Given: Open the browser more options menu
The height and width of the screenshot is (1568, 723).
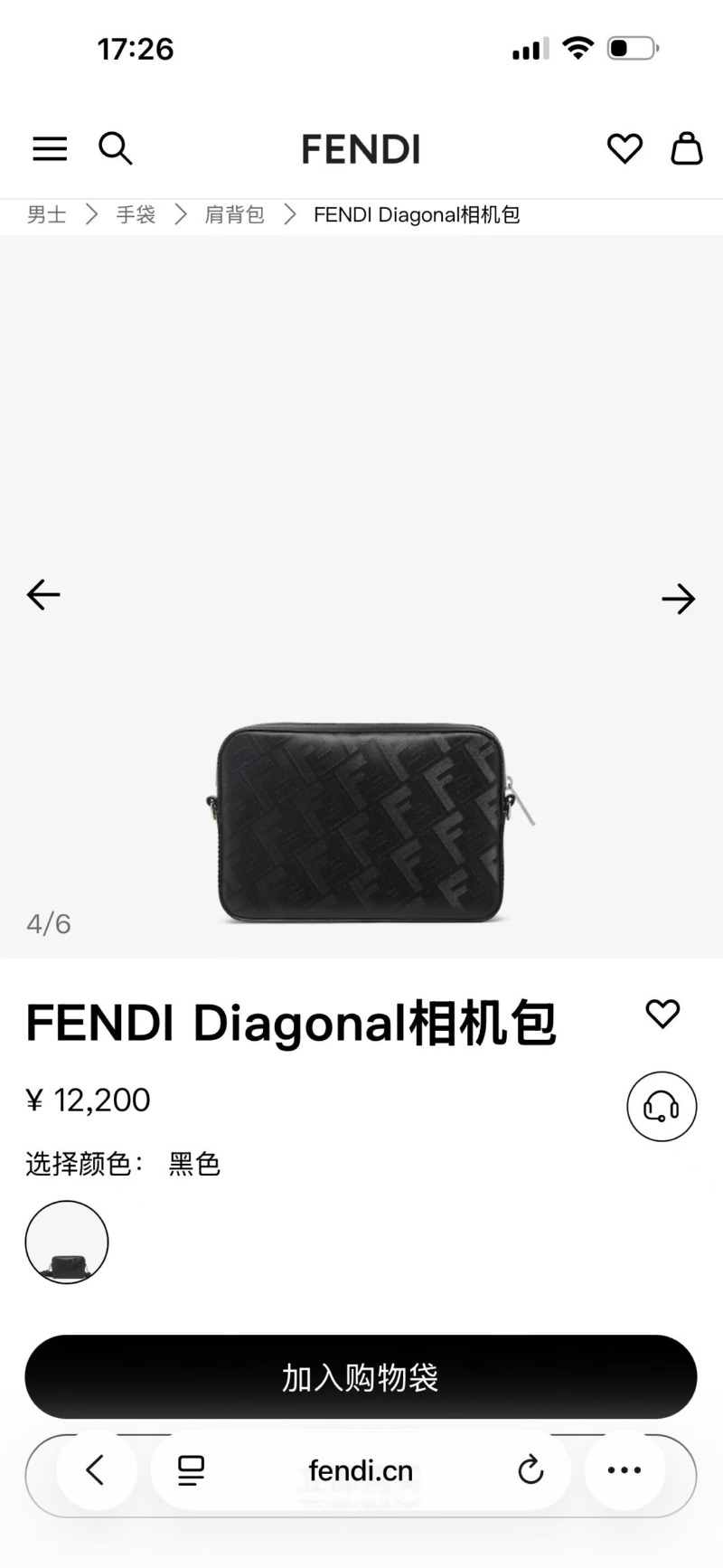Looking at the screenshot, I should point(624,1470).
